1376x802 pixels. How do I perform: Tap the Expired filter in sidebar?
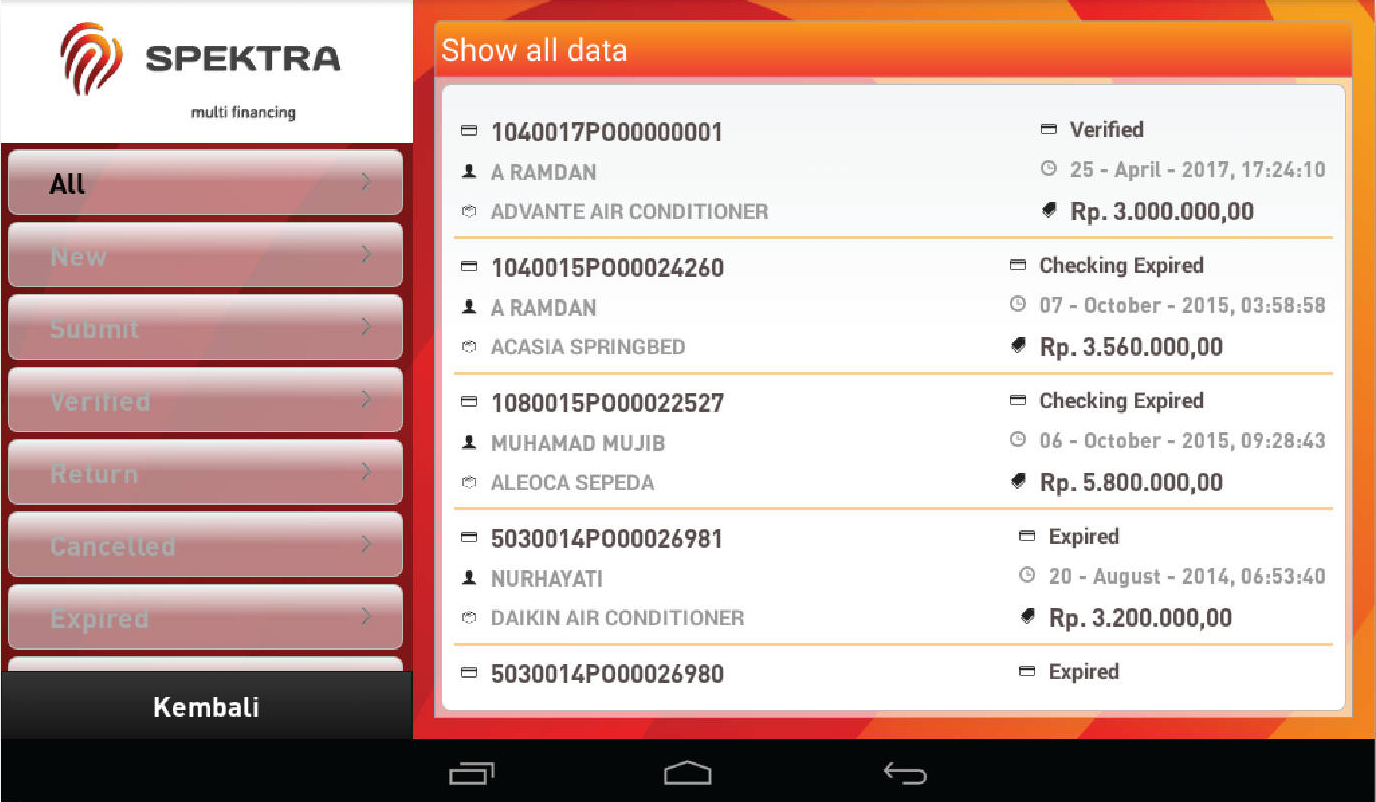(205, 618)
